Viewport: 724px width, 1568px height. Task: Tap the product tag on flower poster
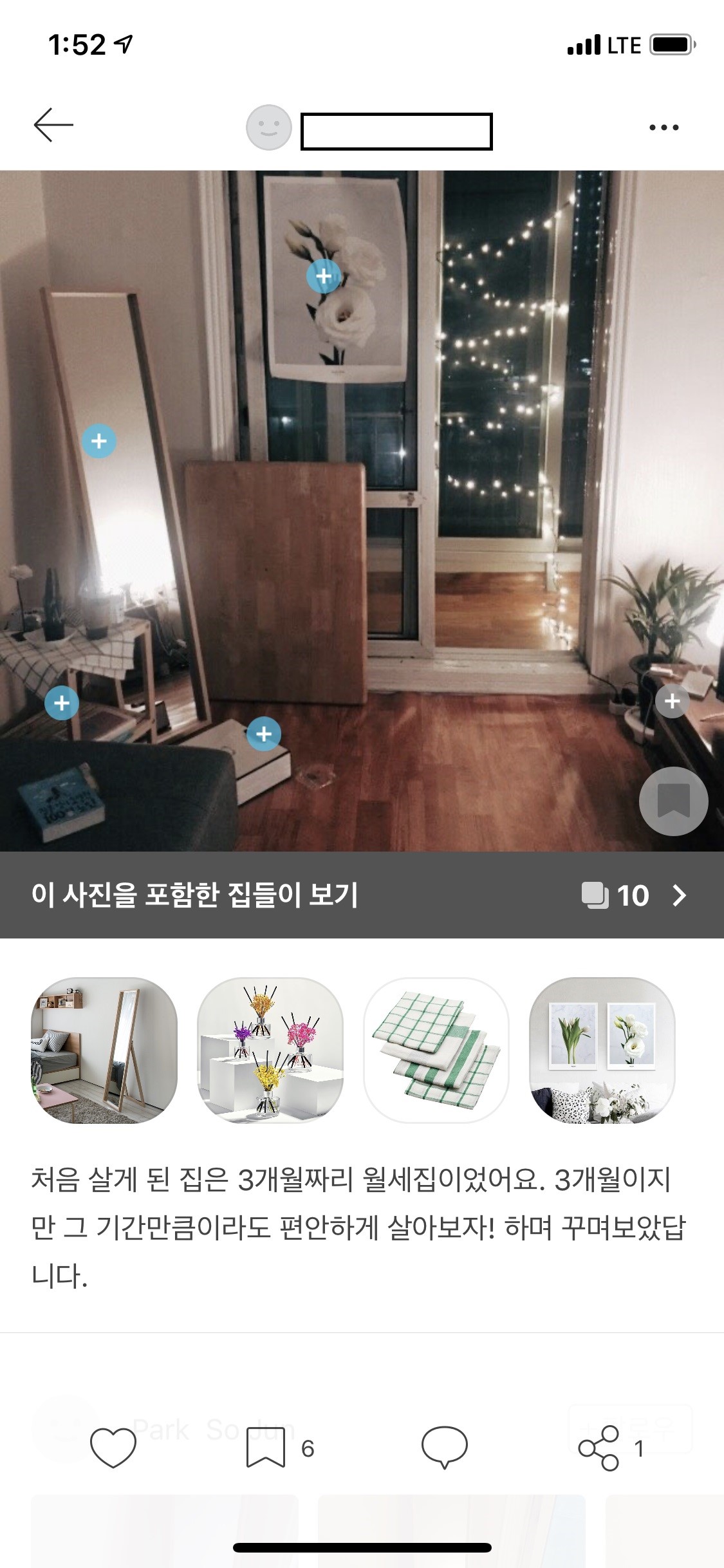323,276
